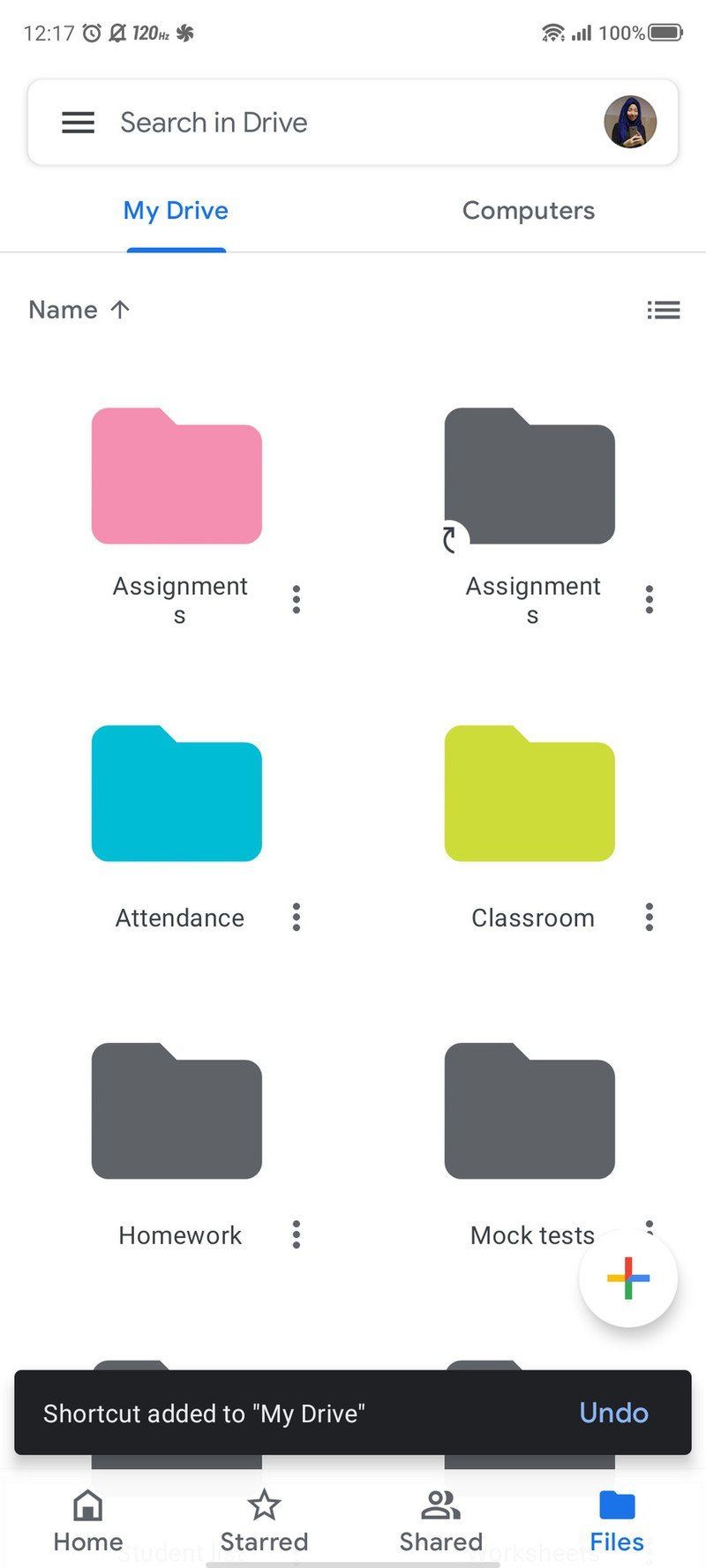706x1568 pixels.
Task: Open the Mock tests folder
Action: (529, 1112)
